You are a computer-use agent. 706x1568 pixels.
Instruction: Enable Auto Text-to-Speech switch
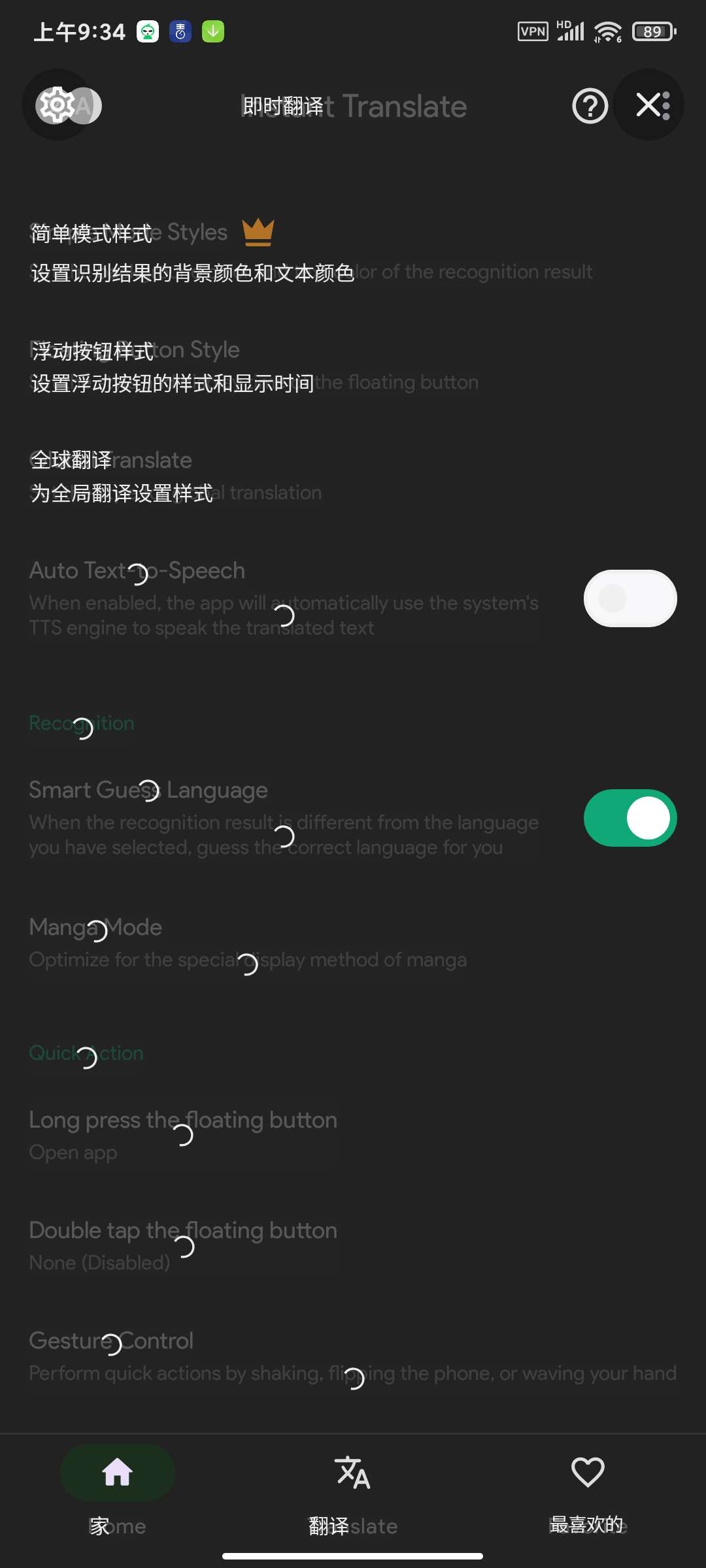[x=630, y=598]
